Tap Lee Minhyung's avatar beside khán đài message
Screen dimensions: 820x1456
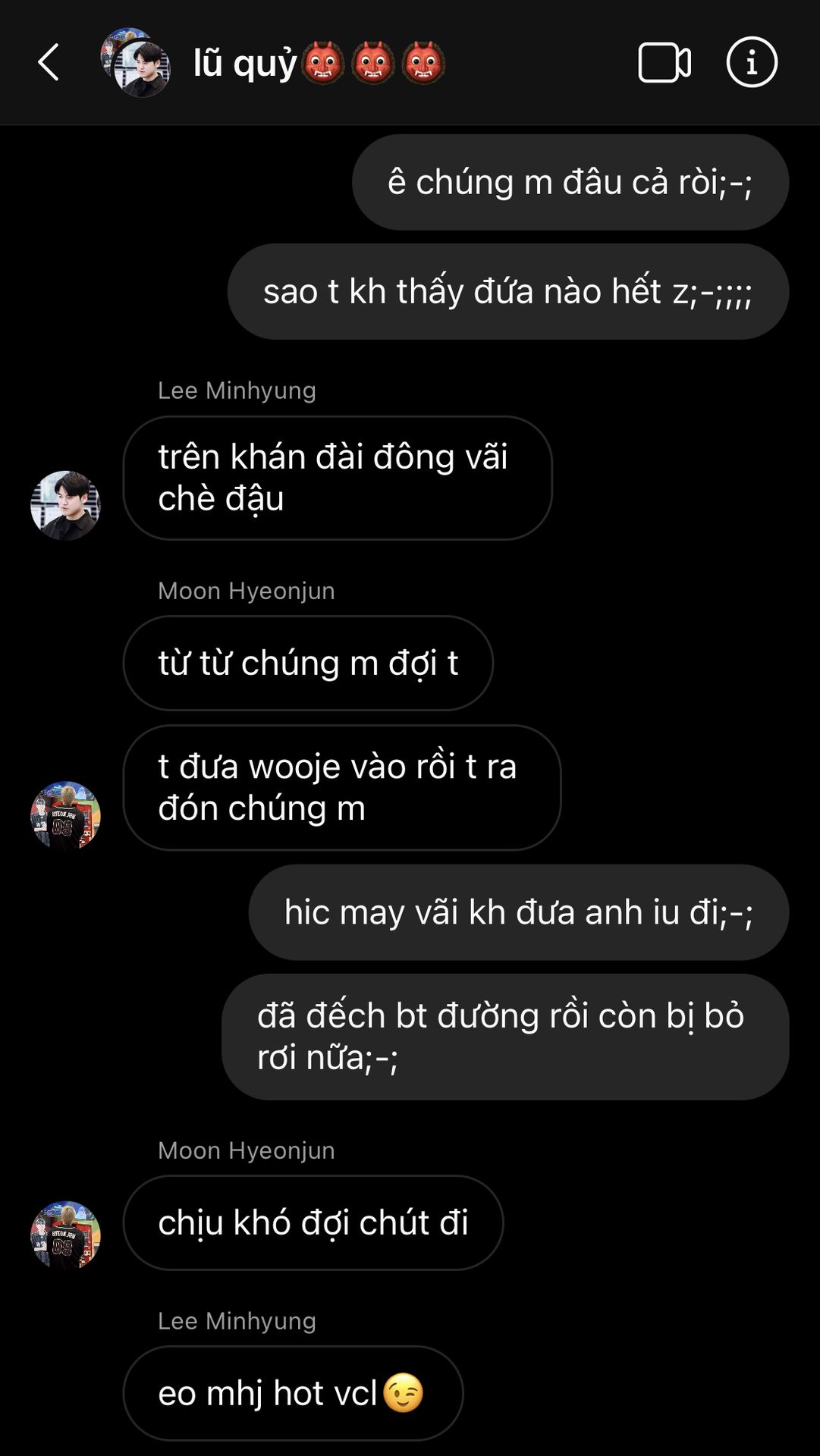65,505
